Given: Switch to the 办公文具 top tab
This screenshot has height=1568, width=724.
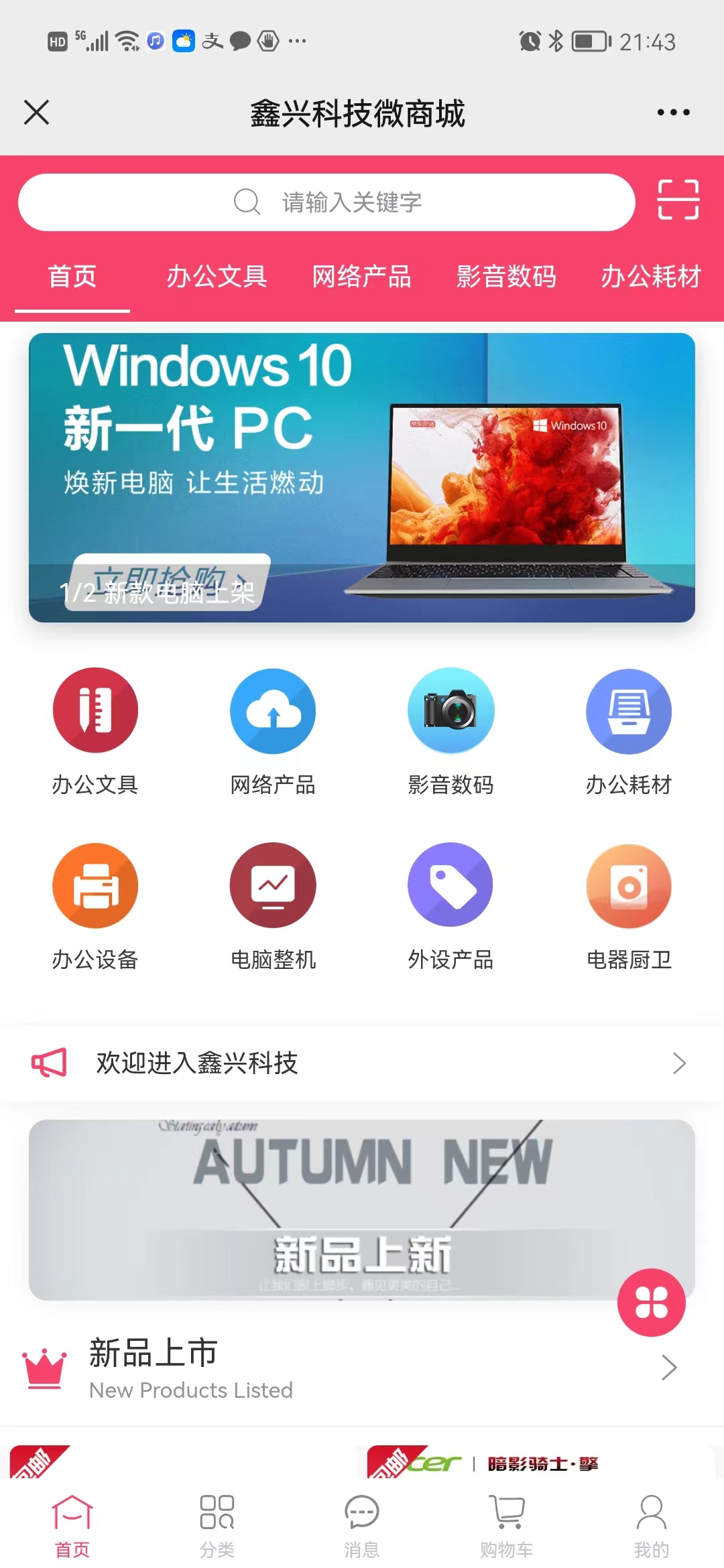Looking at the screenshot, I should [217, 277].
